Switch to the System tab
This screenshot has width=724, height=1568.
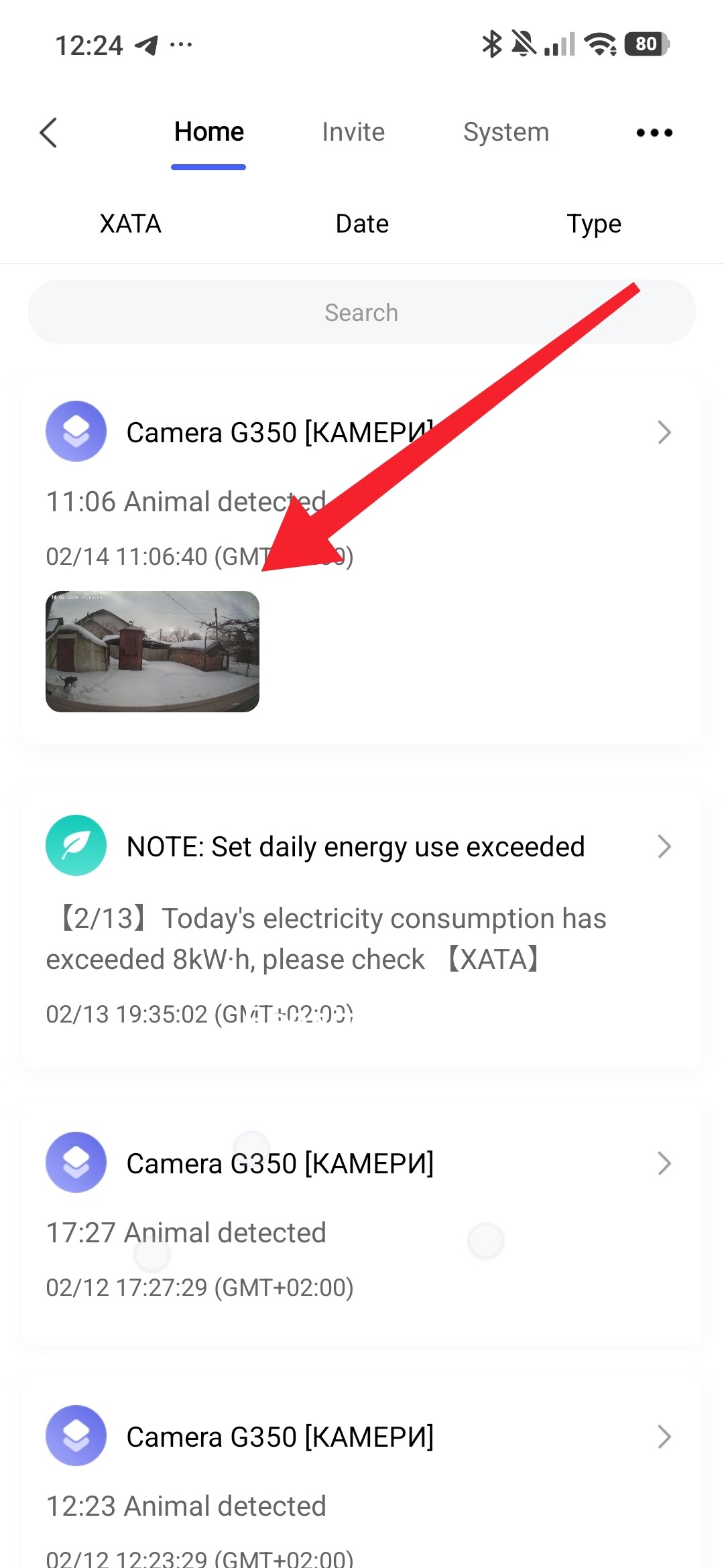click(x=506, y=132)
